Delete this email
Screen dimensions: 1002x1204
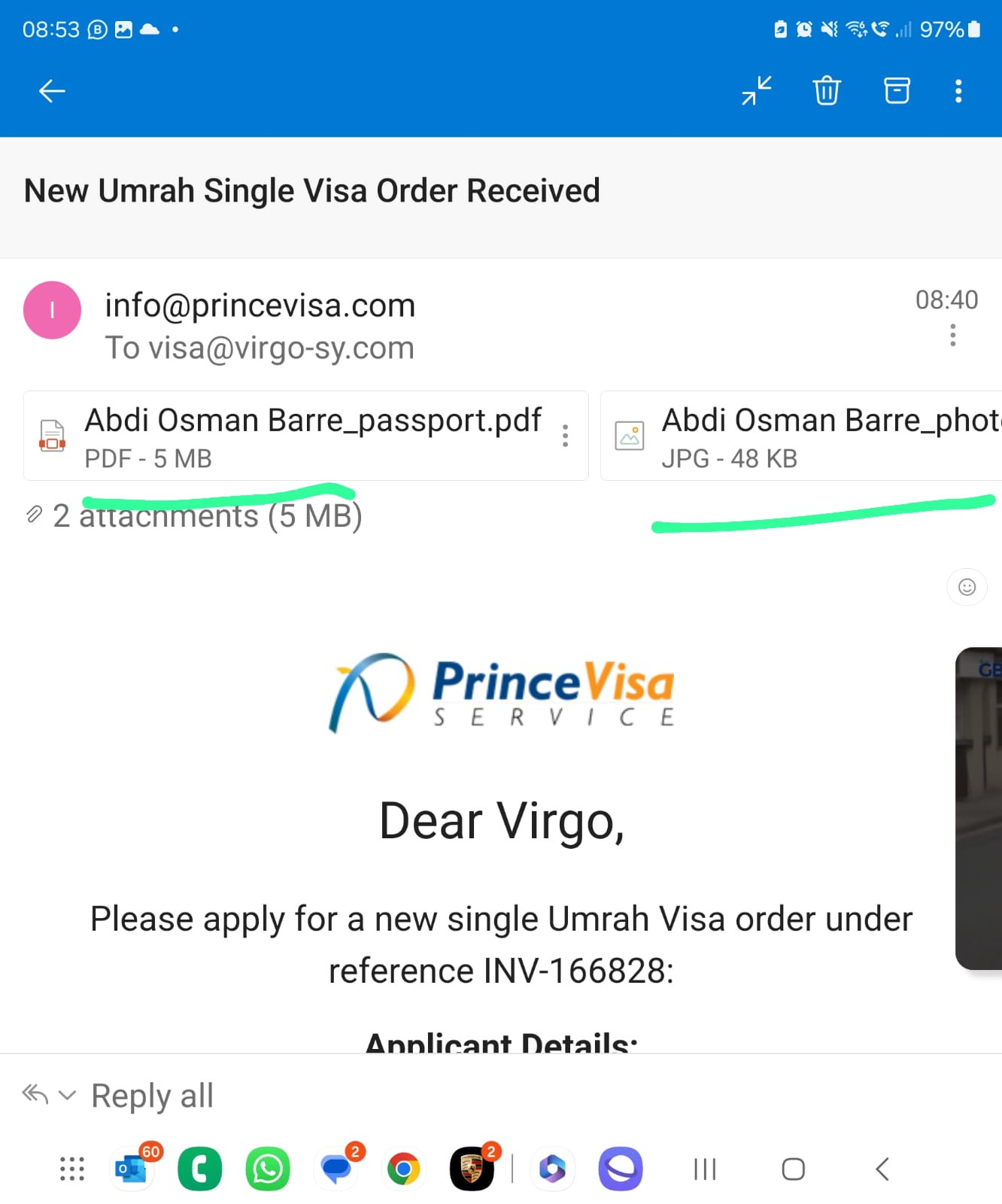point(826,91)
